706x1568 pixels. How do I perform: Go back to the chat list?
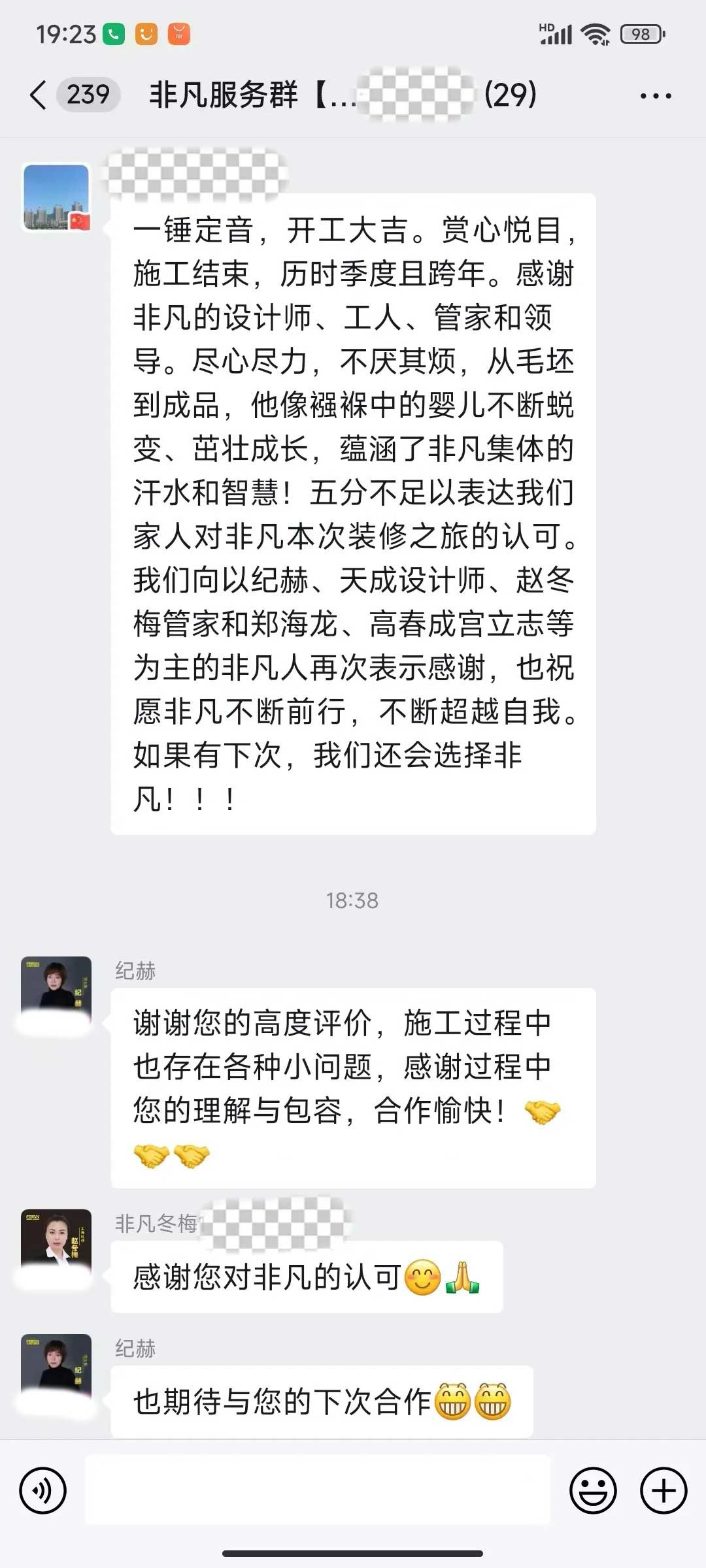tap(39, 95)
